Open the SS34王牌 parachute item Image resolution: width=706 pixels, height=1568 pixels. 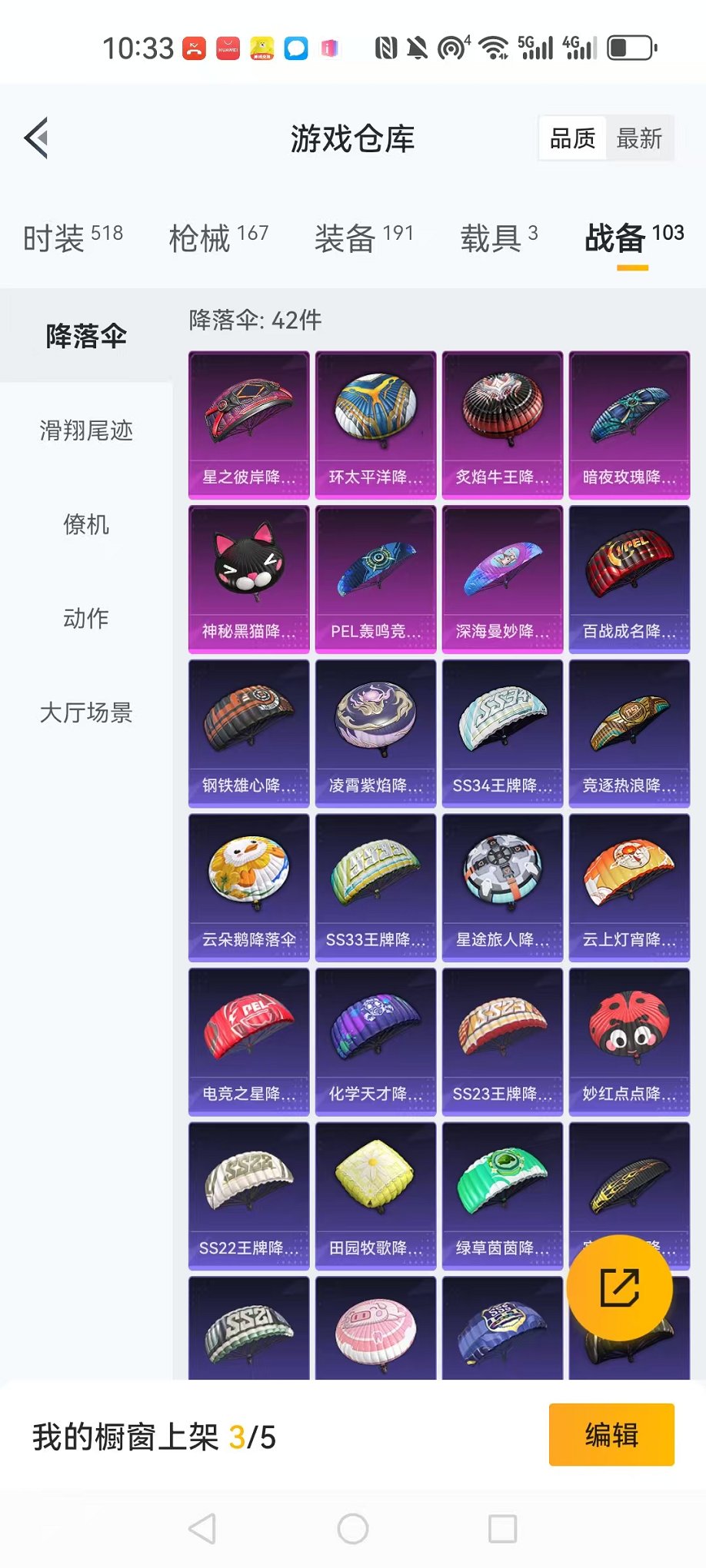click(502, 733)
